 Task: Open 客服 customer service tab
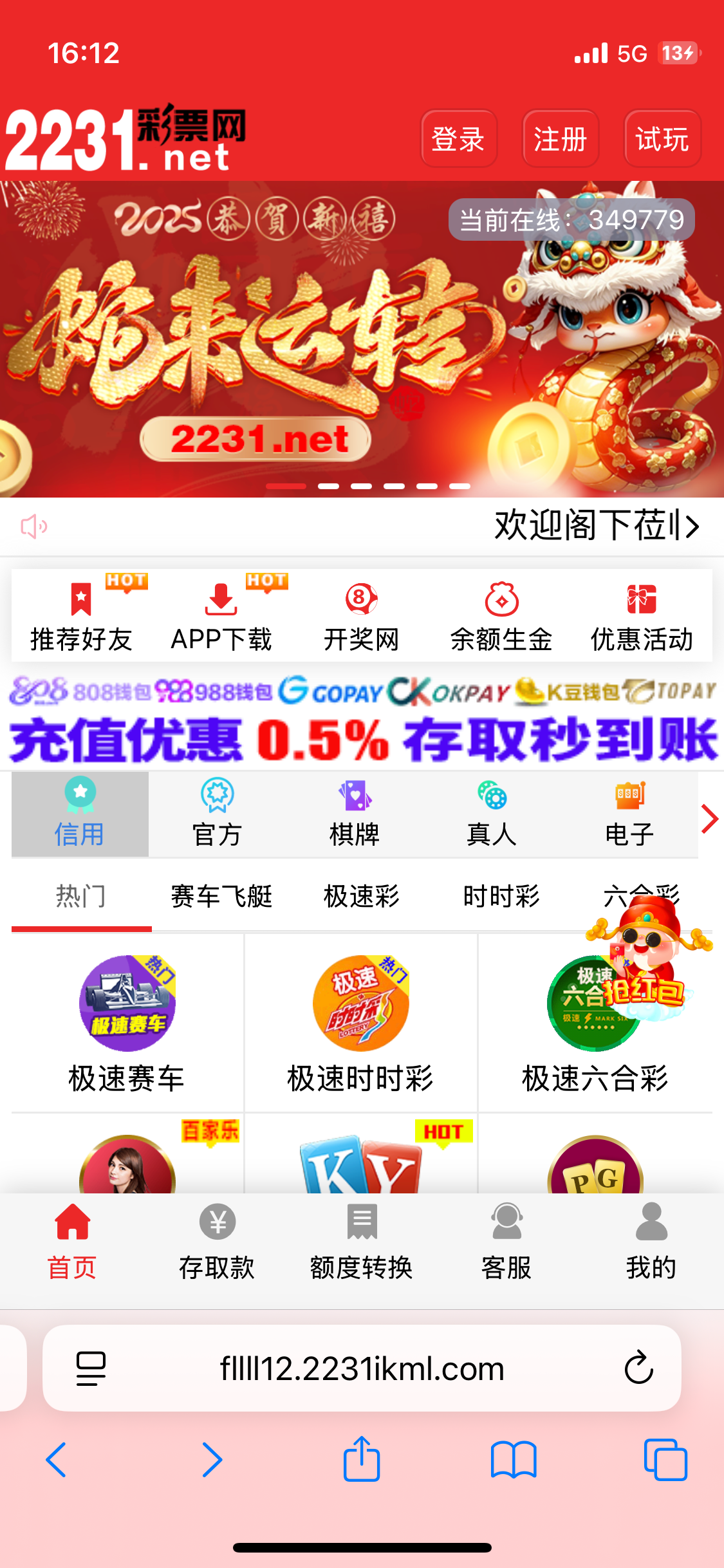click(x=506, y=1242)
